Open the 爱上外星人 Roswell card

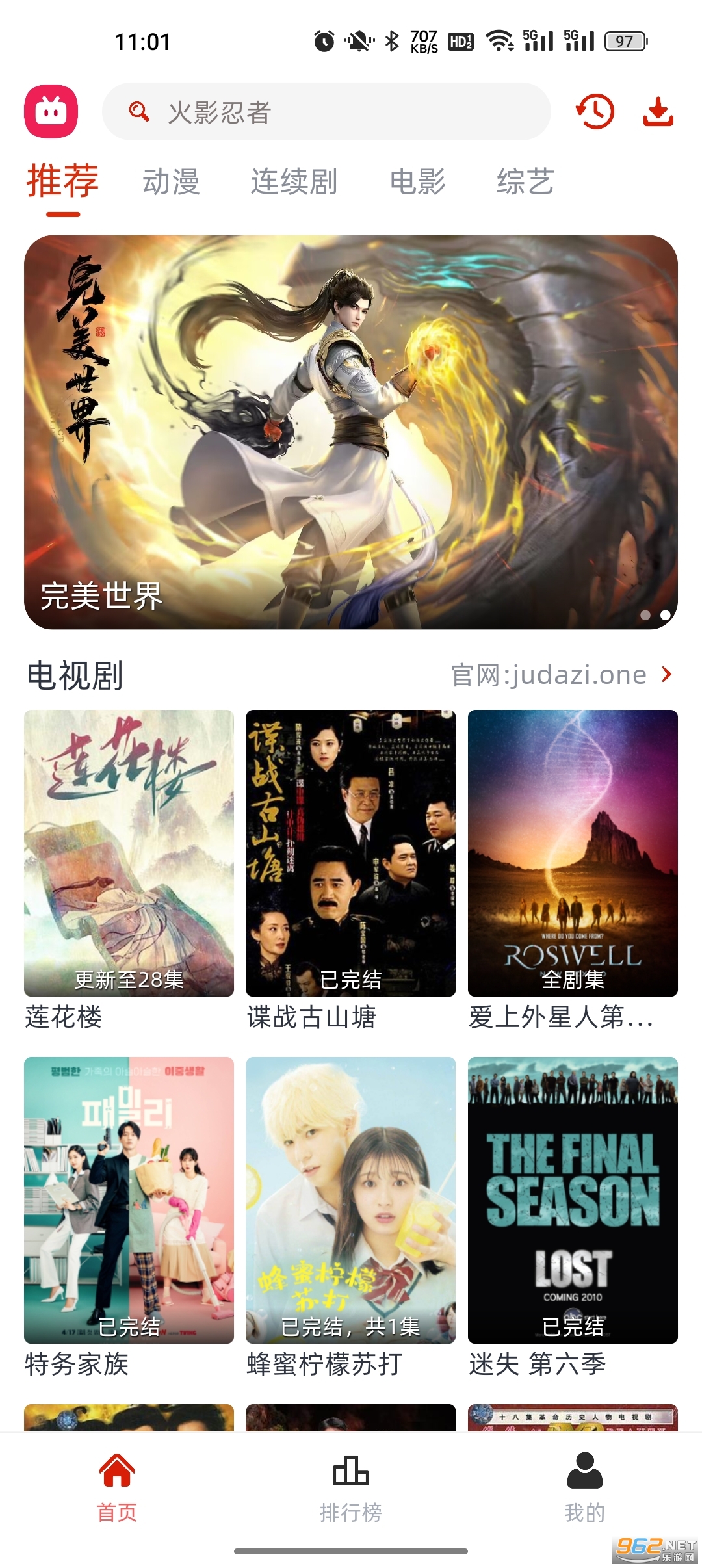click(573, 870)
